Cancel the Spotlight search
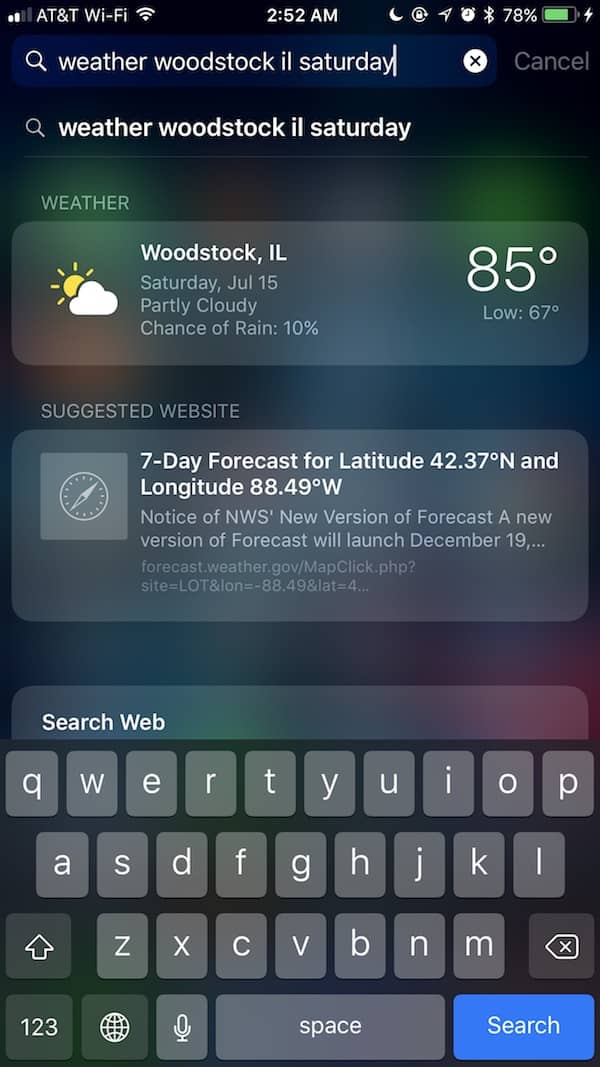 coord(551,61)
